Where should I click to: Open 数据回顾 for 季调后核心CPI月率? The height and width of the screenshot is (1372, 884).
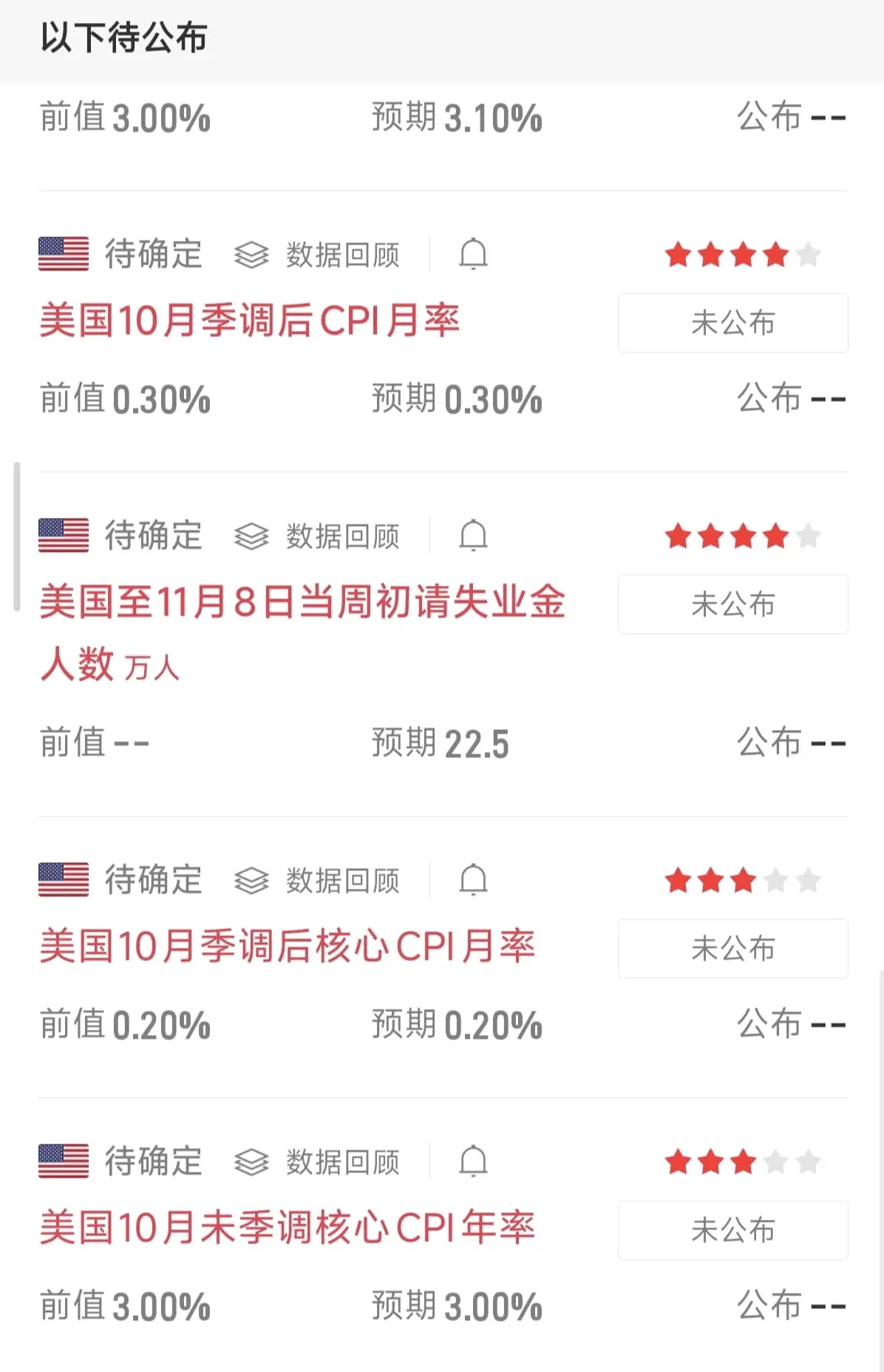pyautogui.click(x=318, y=881)
